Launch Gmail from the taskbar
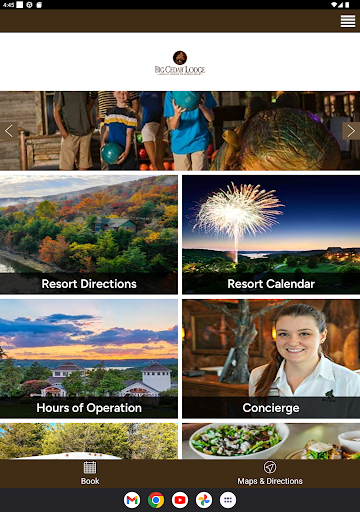 pyautogui.click(x=132, y=500)
